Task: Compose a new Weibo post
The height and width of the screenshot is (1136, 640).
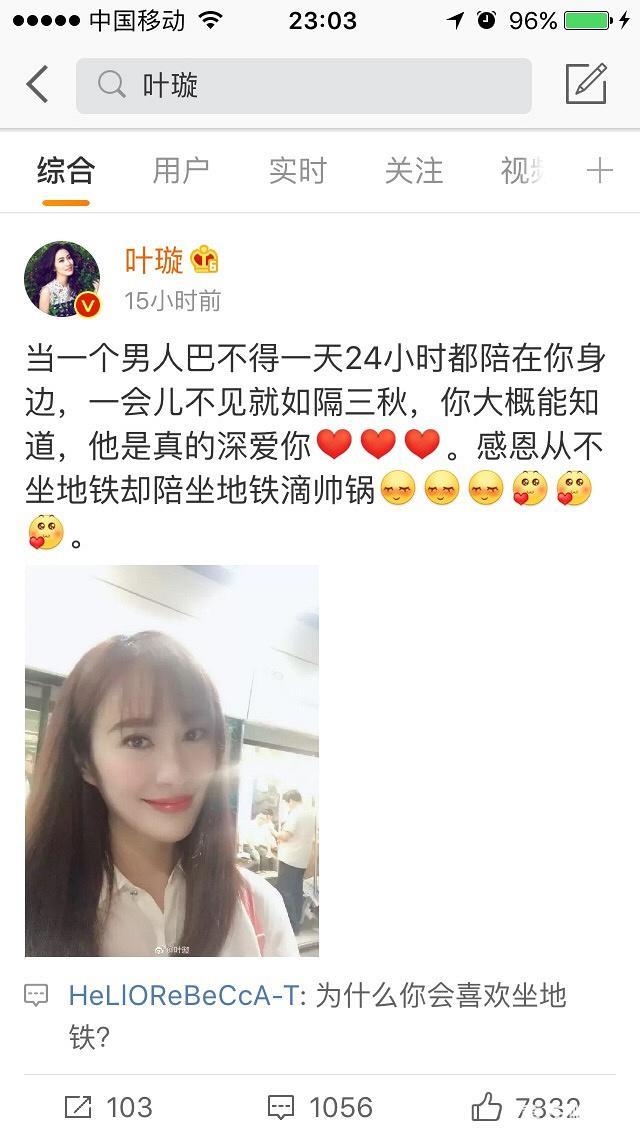Action: pyautogui.click(x=586, y=85)
